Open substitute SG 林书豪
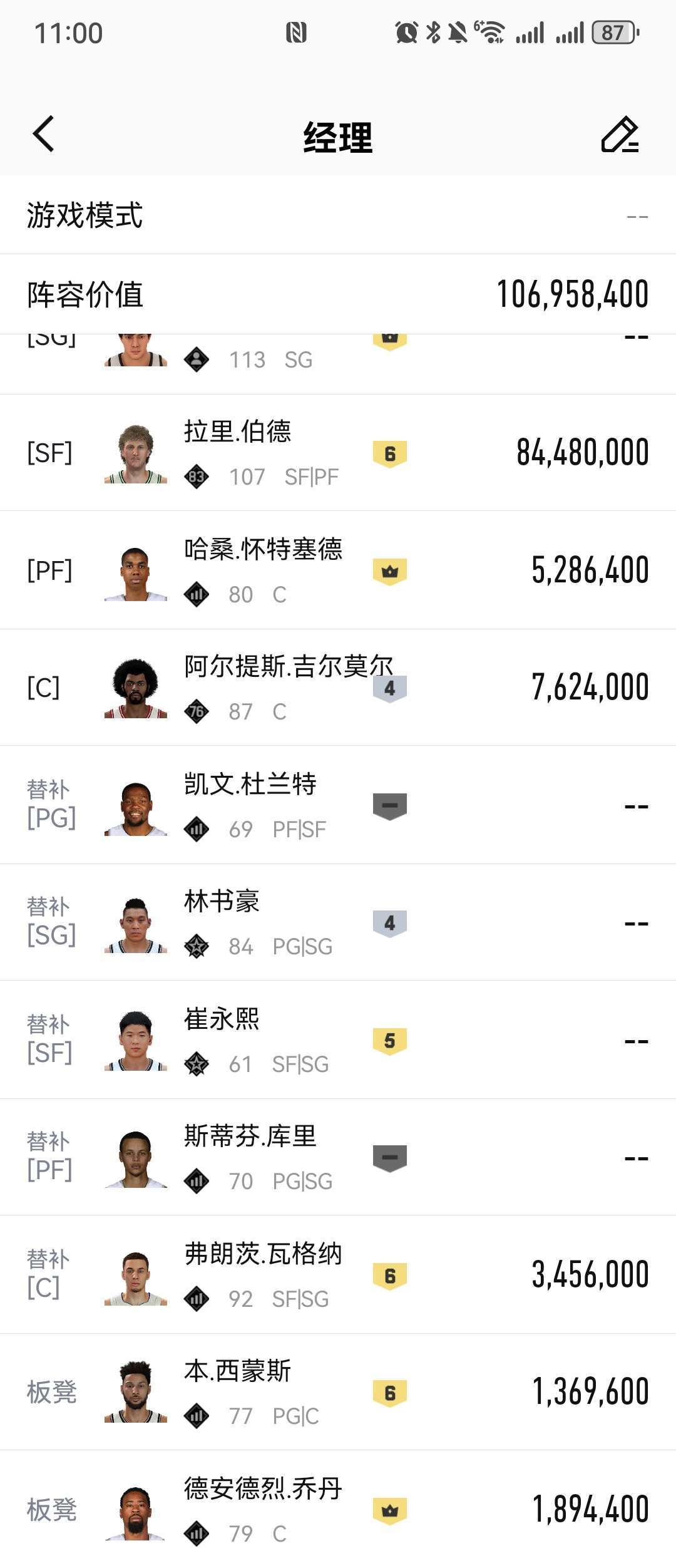This screenshot has width=676, height=1568. [338, 922]
